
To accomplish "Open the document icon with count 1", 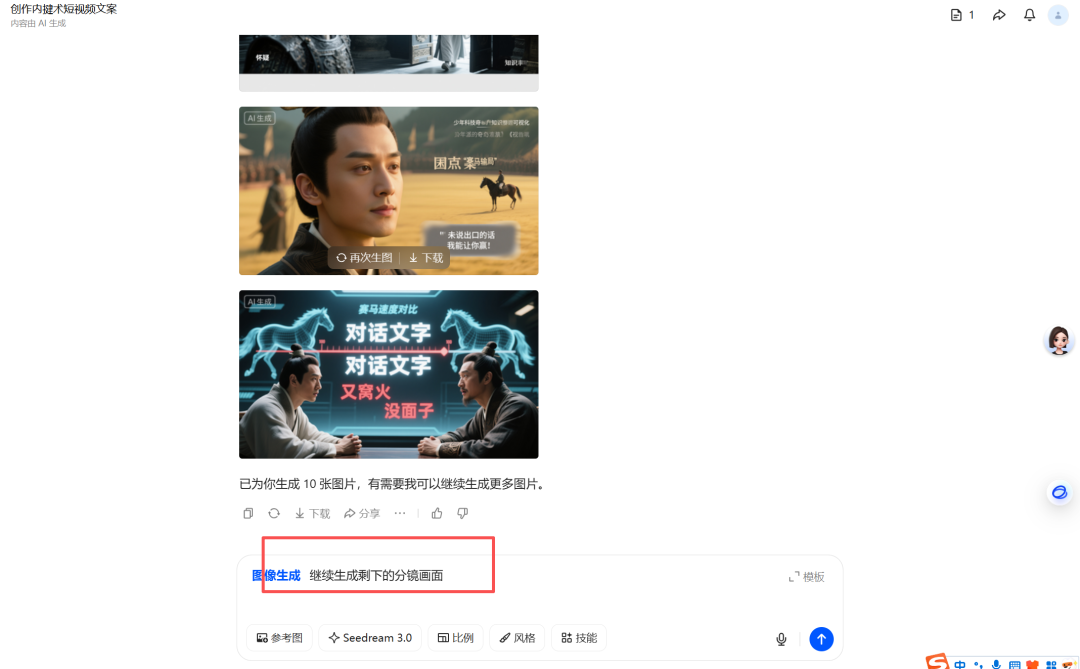I will coord(961,15).
